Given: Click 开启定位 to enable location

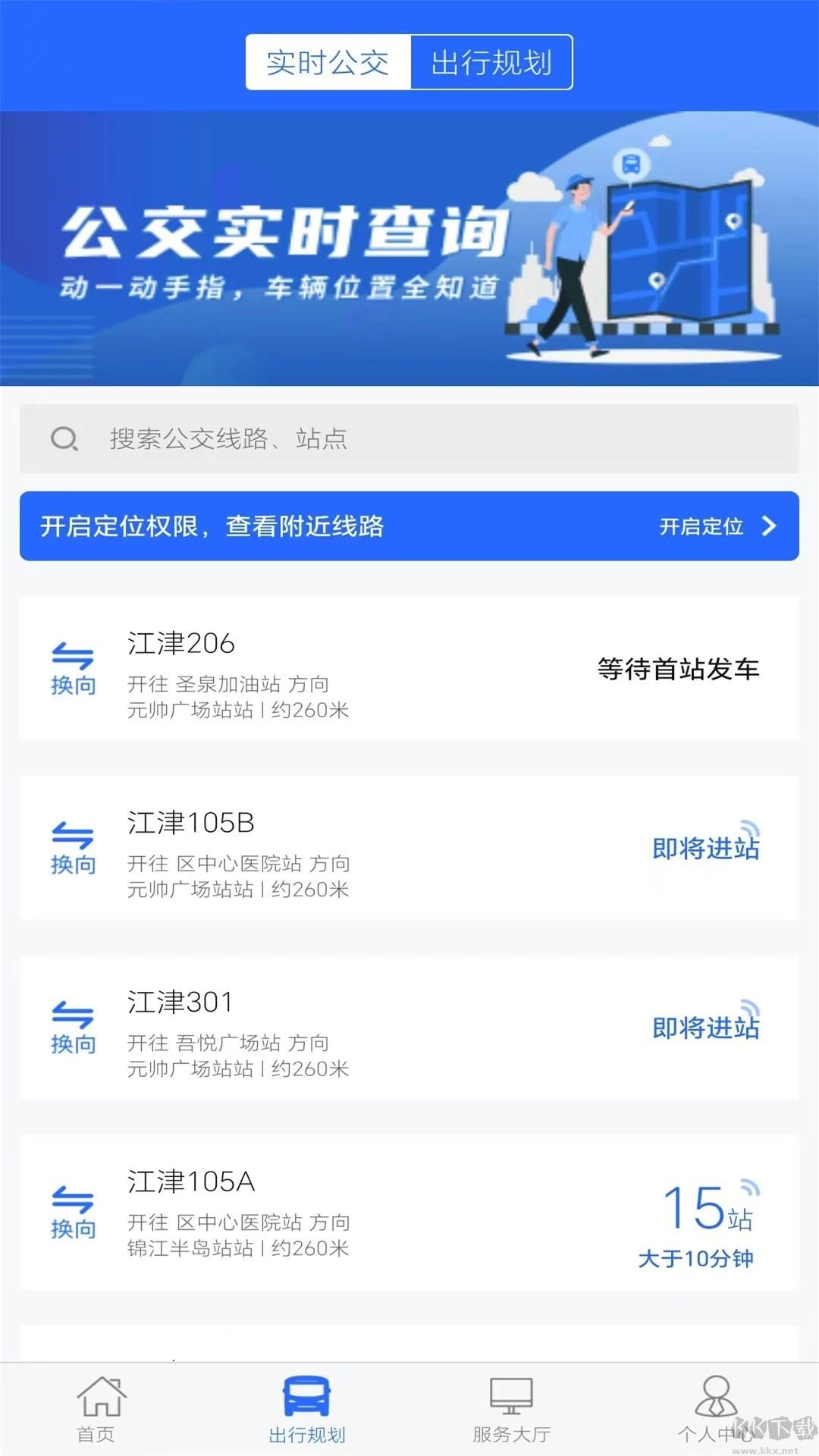Looking at the screenshot, I should 701,527.
